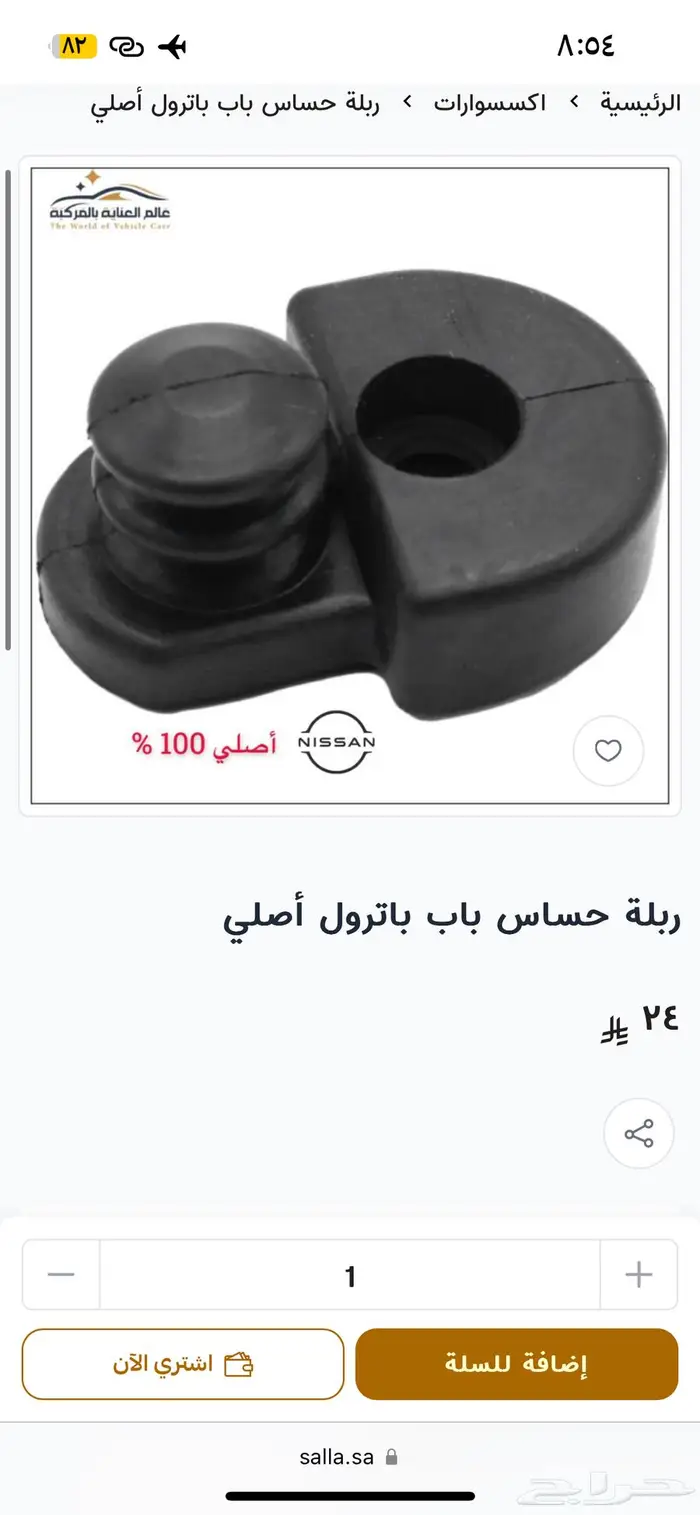This screenshot has width=700, height=1515.
Task: Add item to cart via إضافة للسلة
Action: click(516, 1364)
